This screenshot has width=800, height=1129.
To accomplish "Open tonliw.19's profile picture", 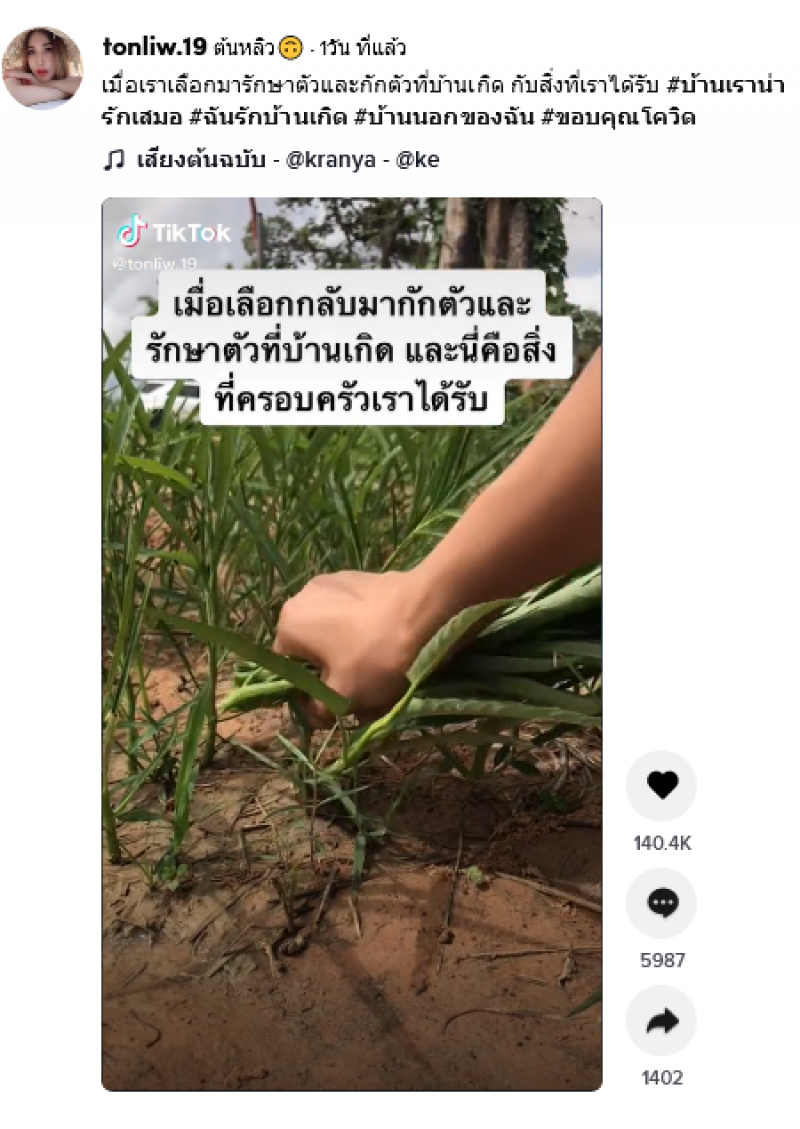I will tap(43, 67).
